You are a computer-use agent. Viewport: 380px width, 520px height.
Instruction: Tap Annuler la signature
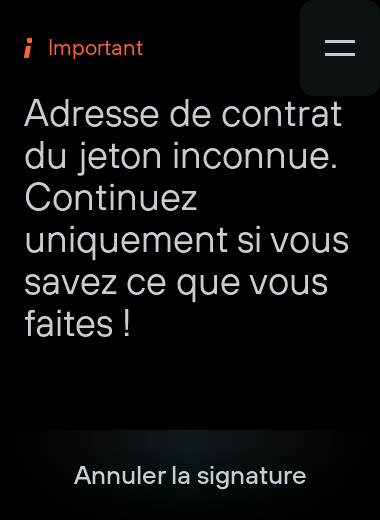[x=190, y=475]
